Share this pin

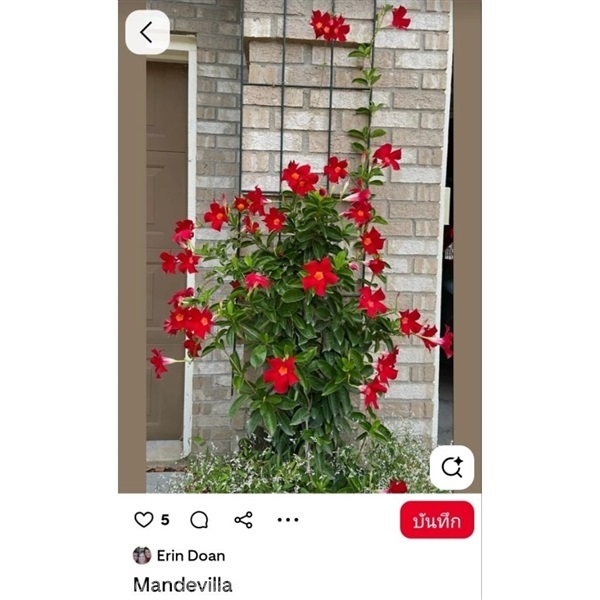(243, 520)
